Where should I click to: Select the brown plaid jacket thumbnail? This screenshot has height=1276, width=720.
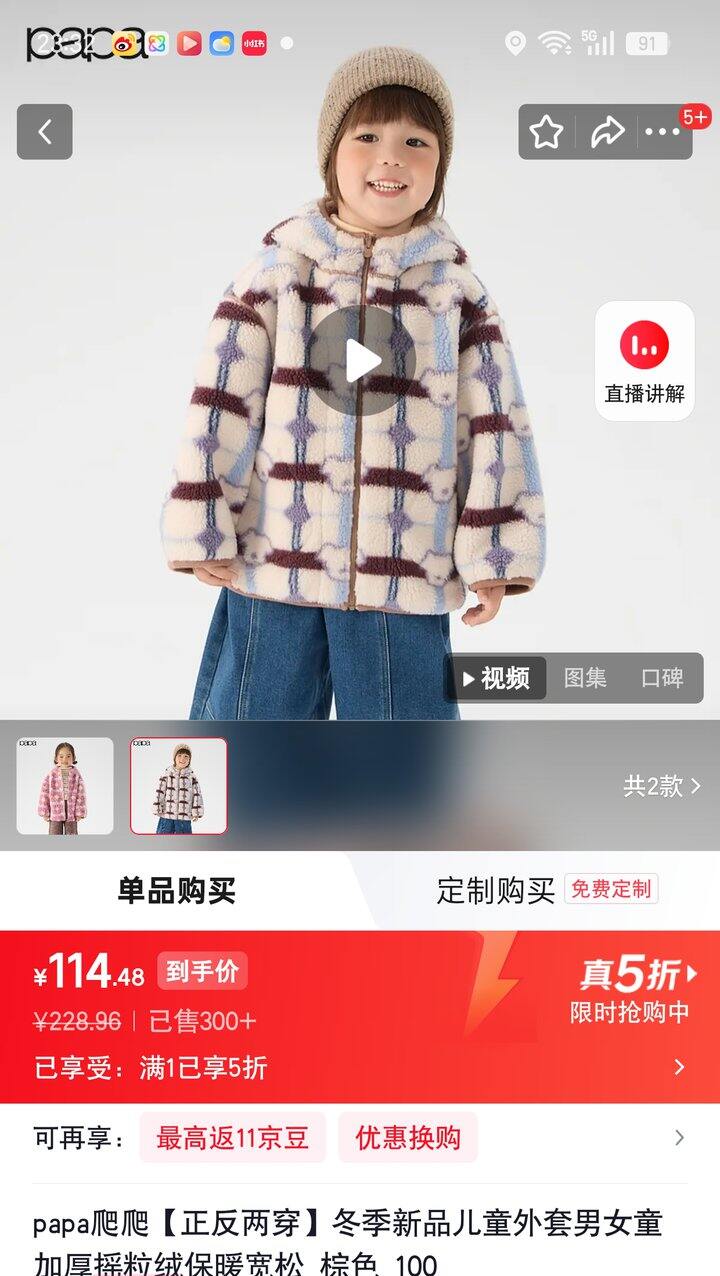(x=179, y=786)
